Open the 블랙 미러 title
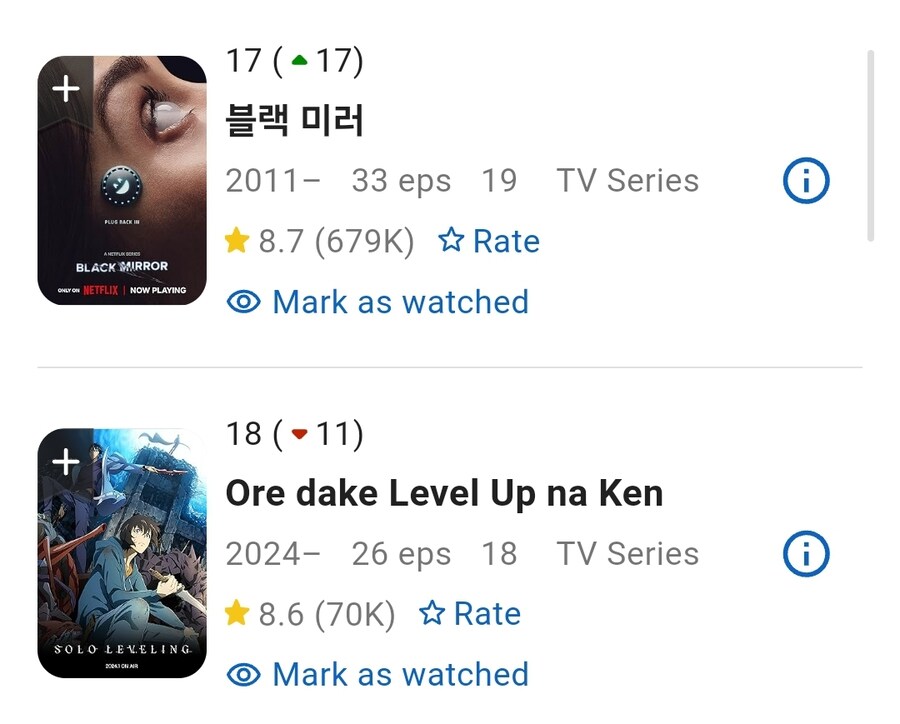900x724 pixels. click(295, 120)
